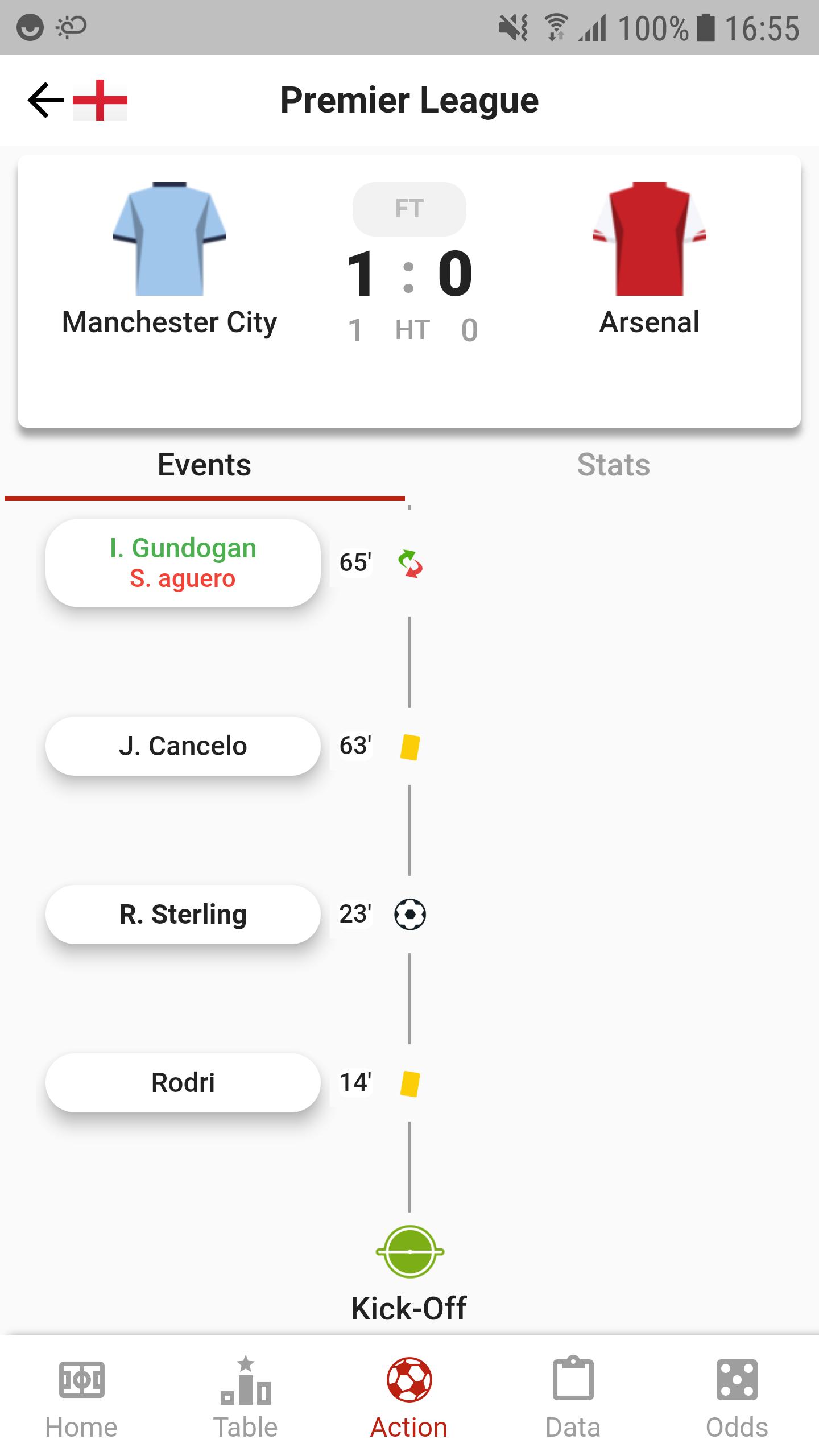Select the Events tab
819x1456 pixels.
click(204, 465)
